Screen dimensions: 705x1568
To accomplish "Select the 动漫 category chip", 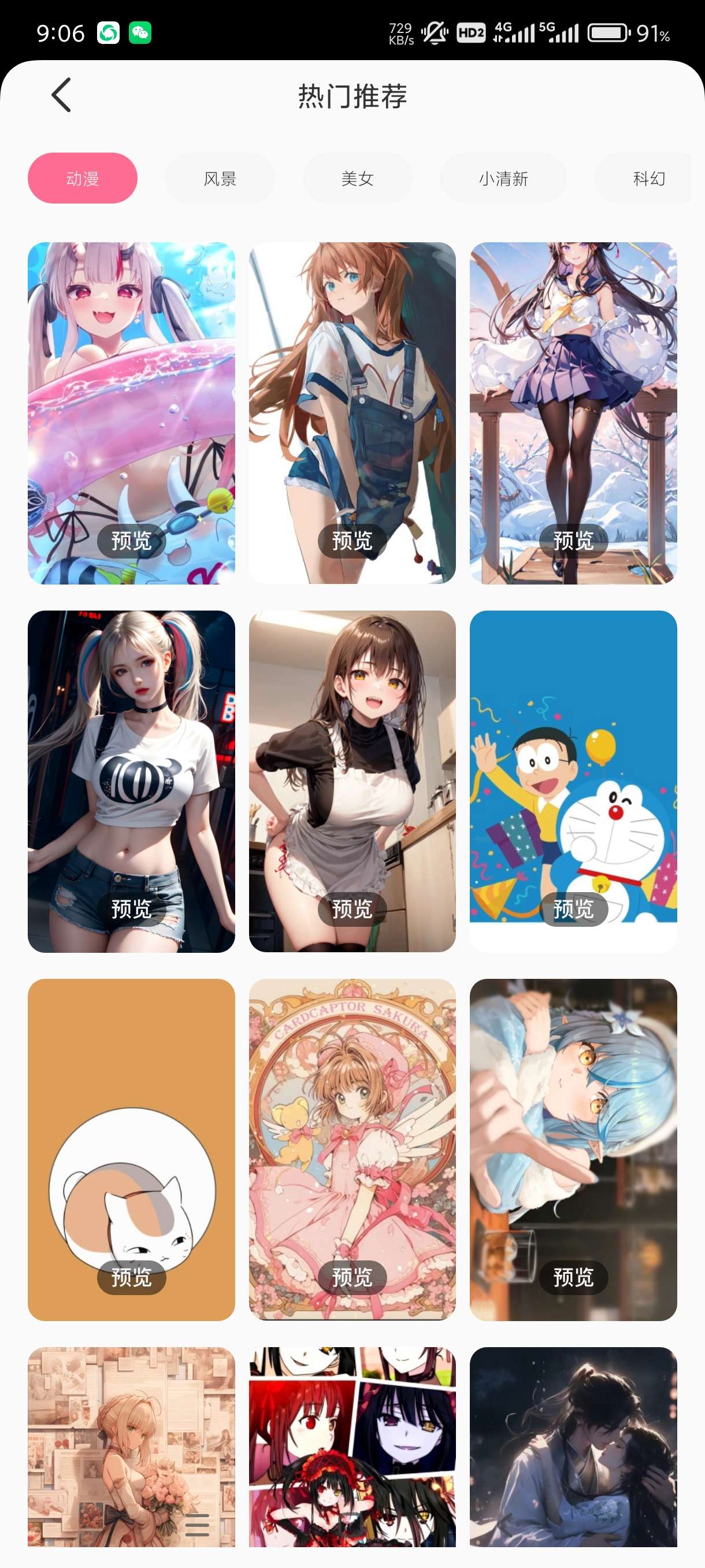I will [x=83, y=178].
